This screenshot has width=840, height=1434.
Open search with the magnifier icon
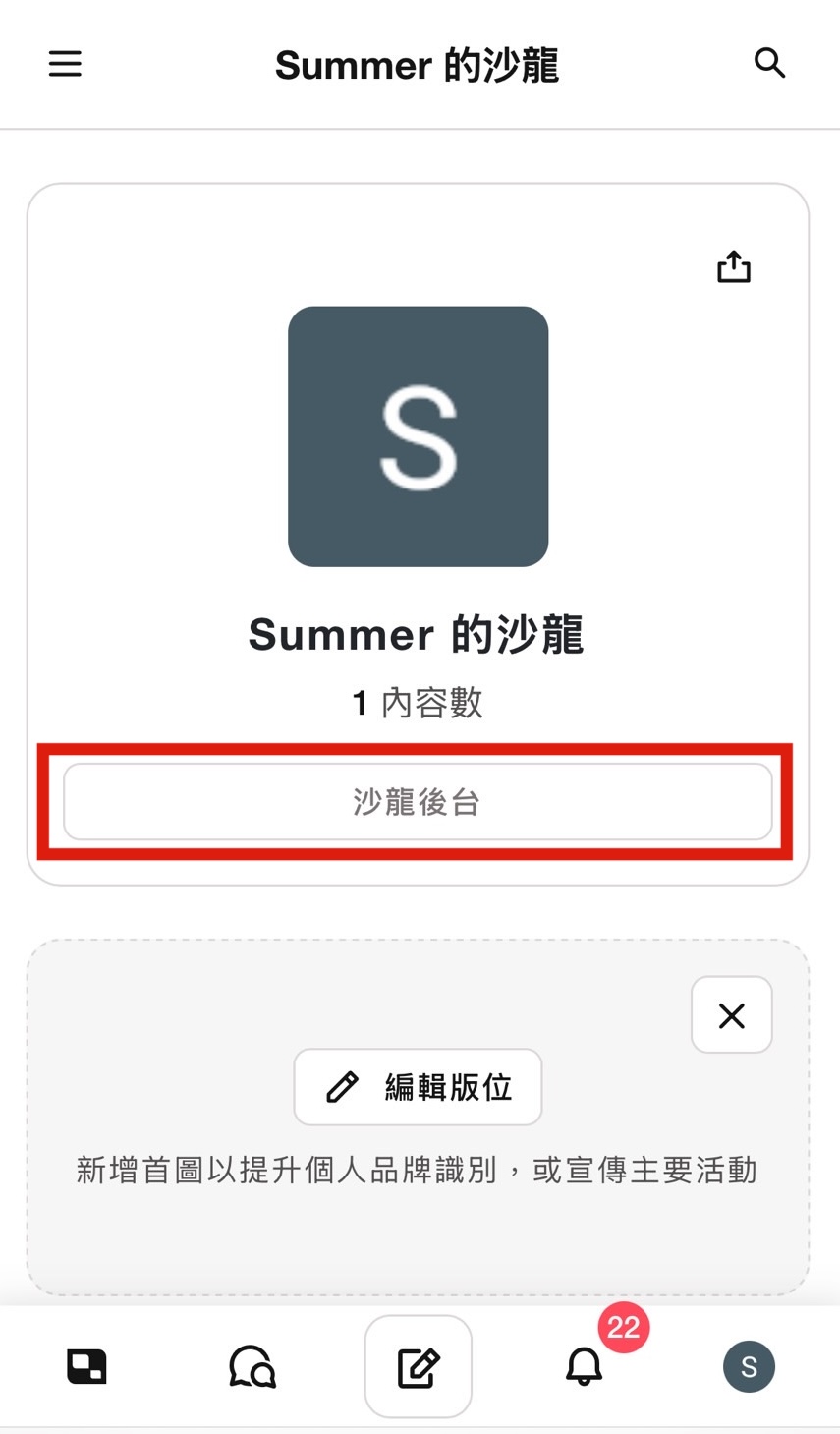tap(769, 63)
